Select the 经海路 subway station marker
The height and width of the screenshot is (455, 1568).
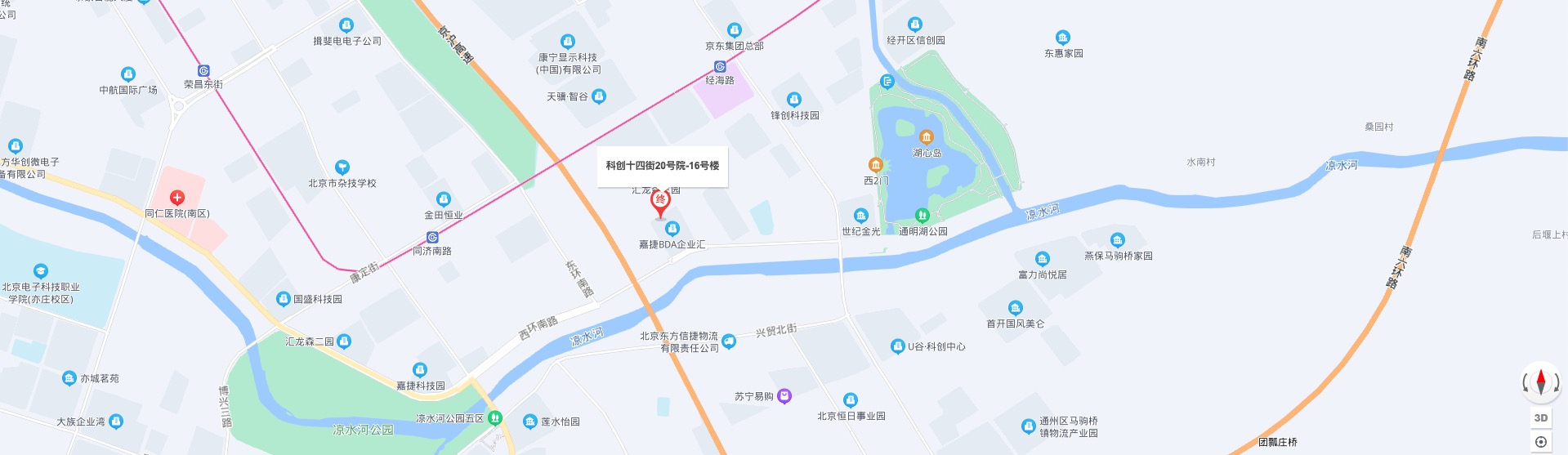pyautogui.click(x=720, y=67)
